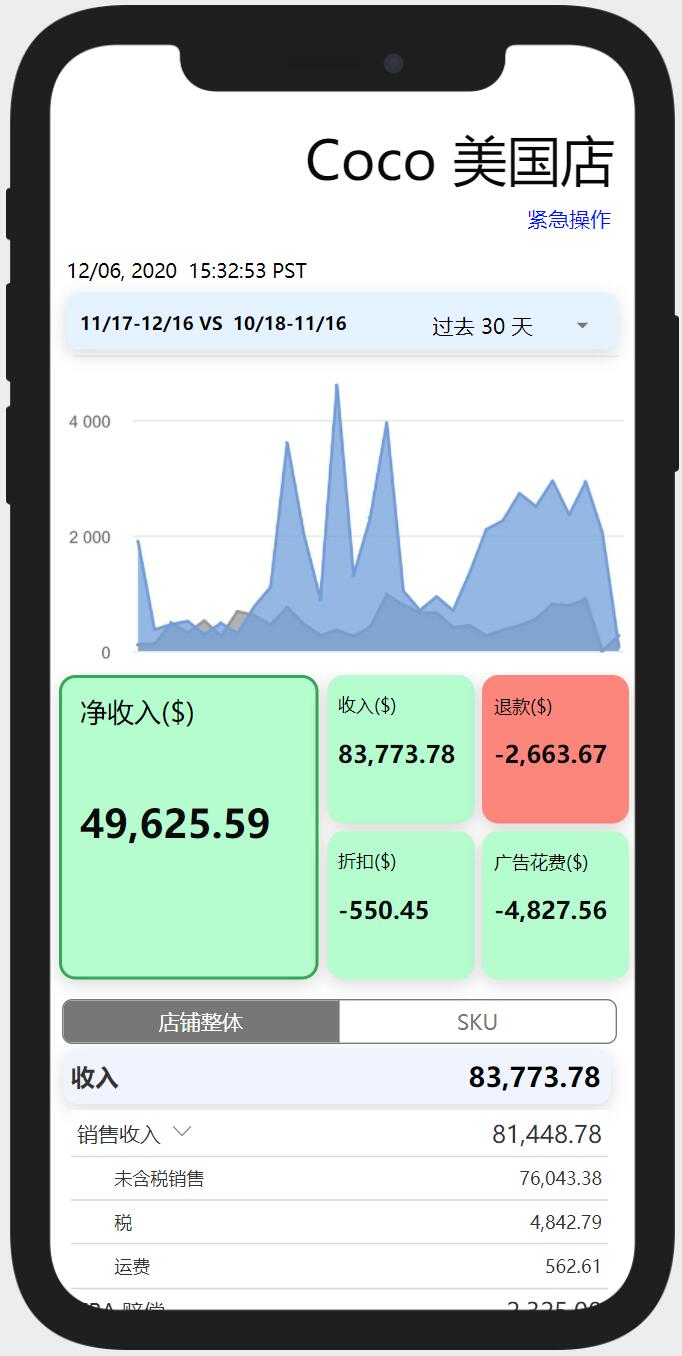Collapse the 销售收入 section chevron

tap(182, 1132)
